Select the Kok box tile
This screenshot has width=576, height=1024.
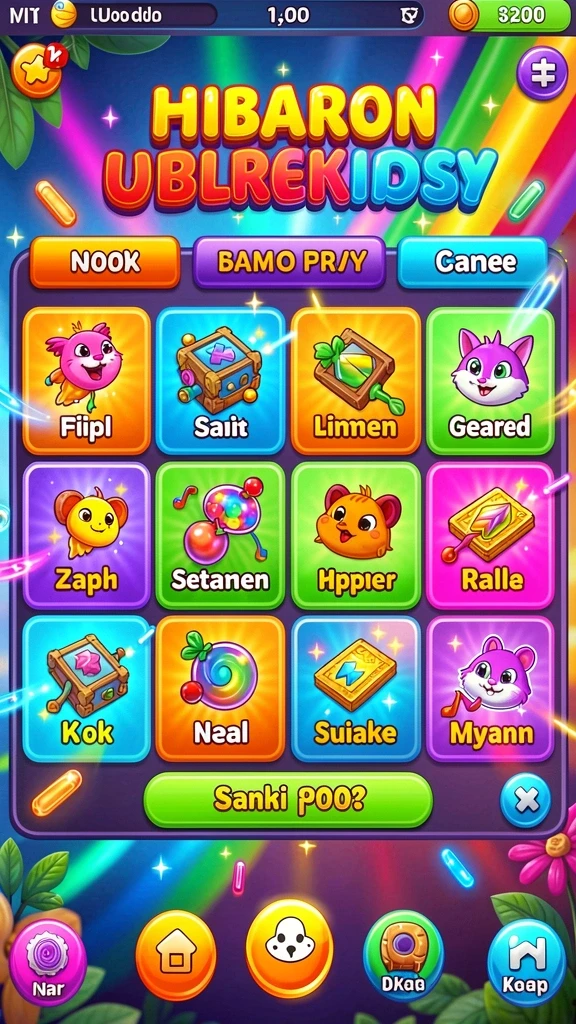click(x=86, y=689)
